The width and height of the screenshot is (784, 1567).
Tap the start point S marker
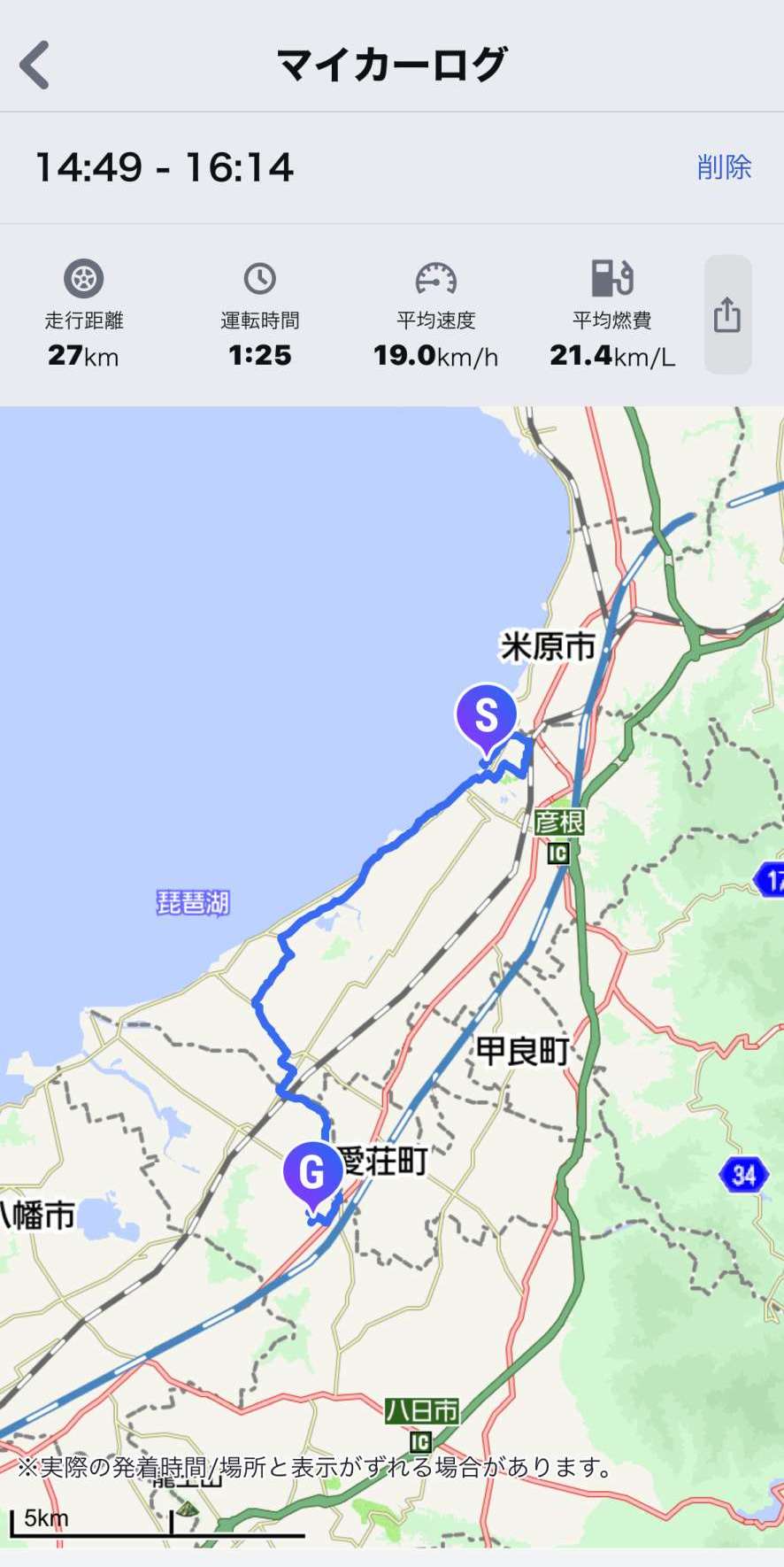(486, 716)
